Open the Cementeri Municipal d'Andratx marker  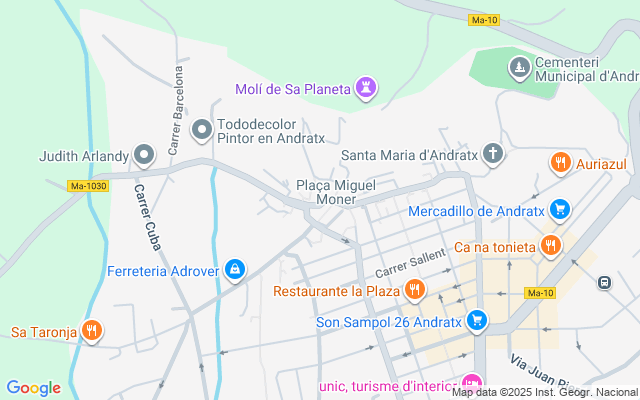pos(519,68)
